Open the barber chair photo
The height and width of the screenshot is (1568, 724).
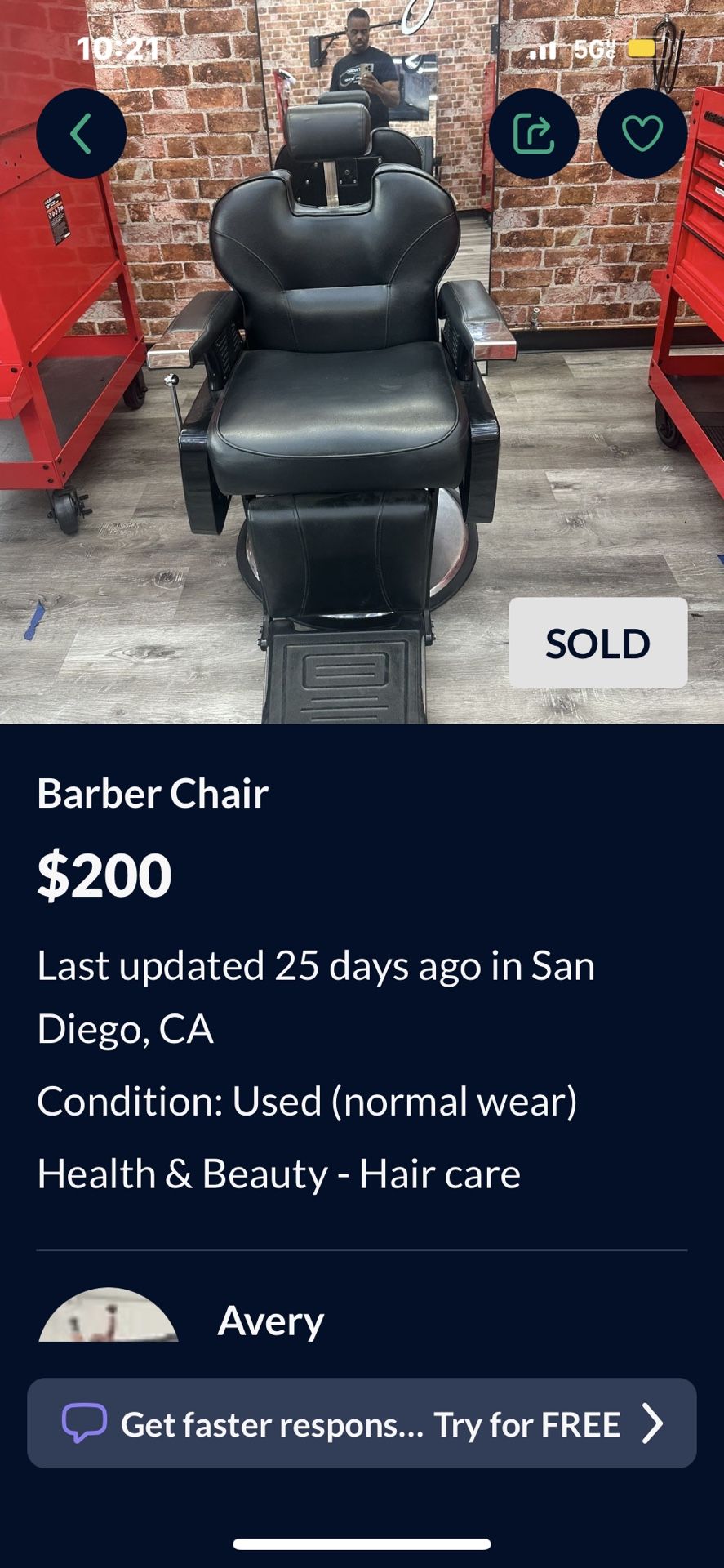(x=343, y=408)
